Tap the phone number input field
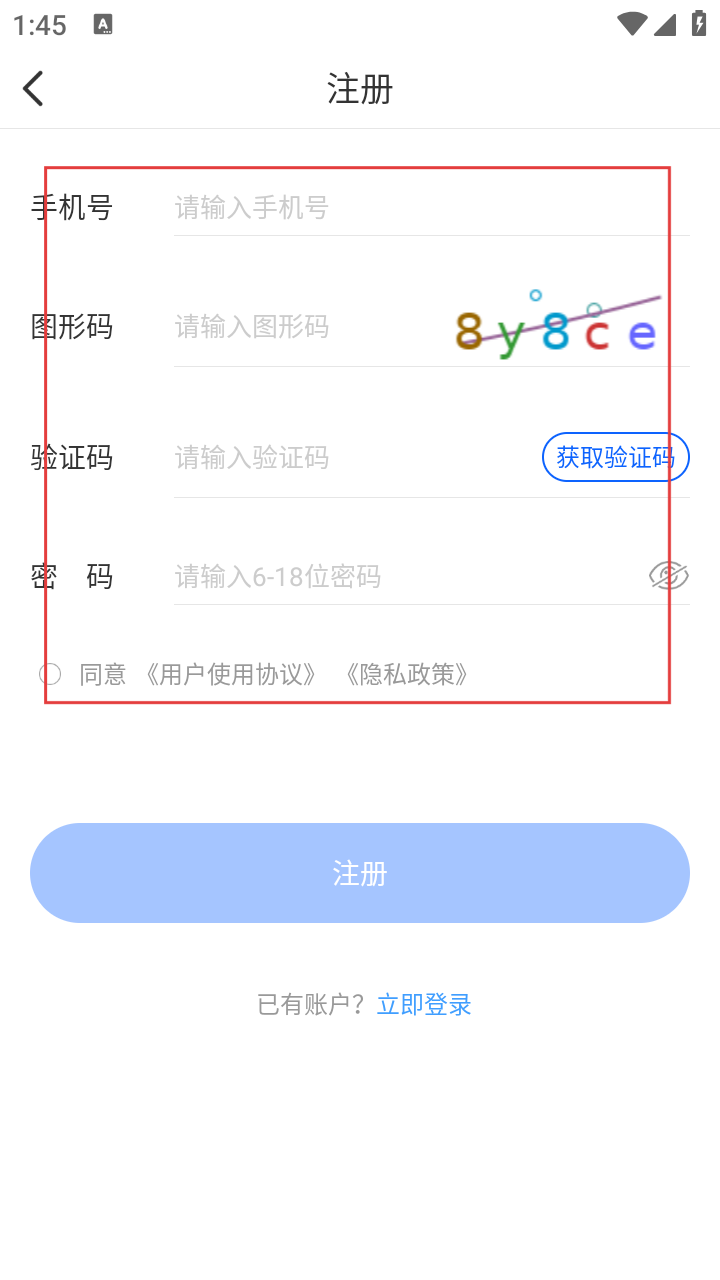This screenshot has width=720, height=1280. point(430,208)
